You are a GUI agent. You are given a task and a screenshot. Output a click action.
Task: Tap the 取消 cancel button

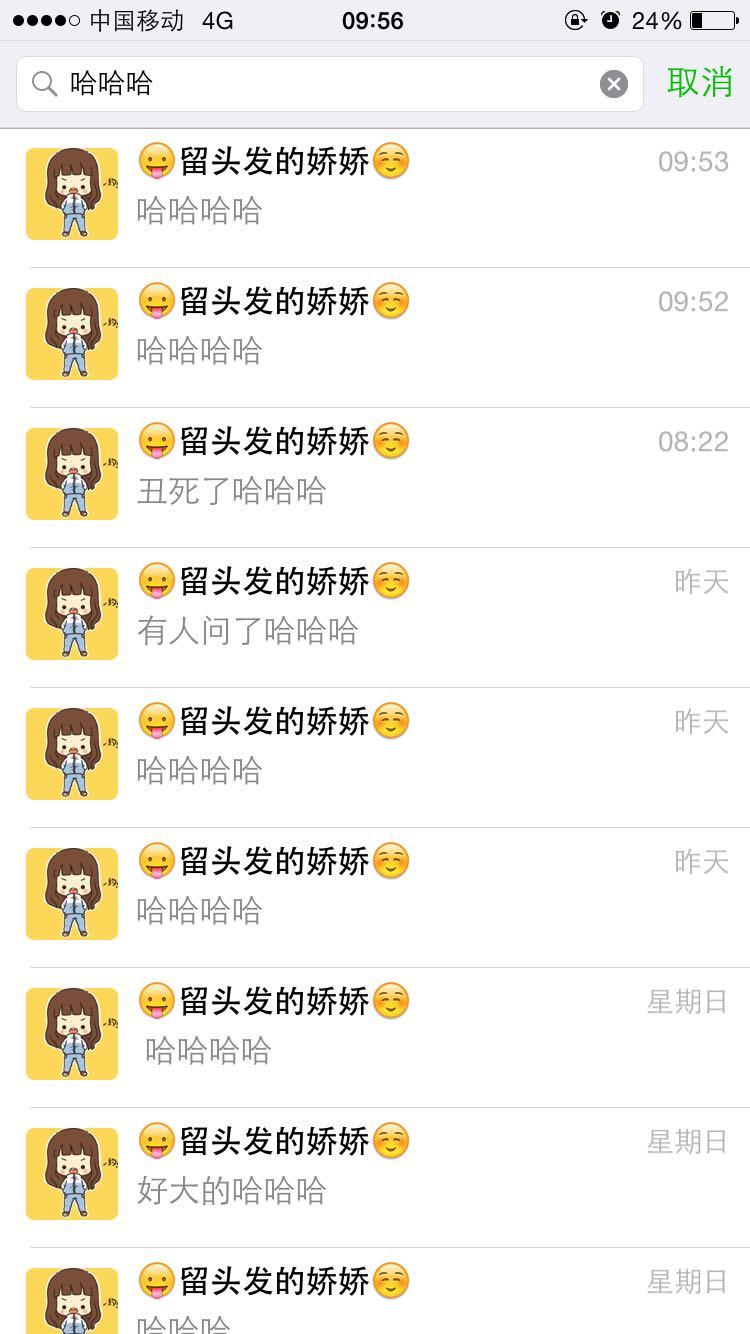click(700, 84)
